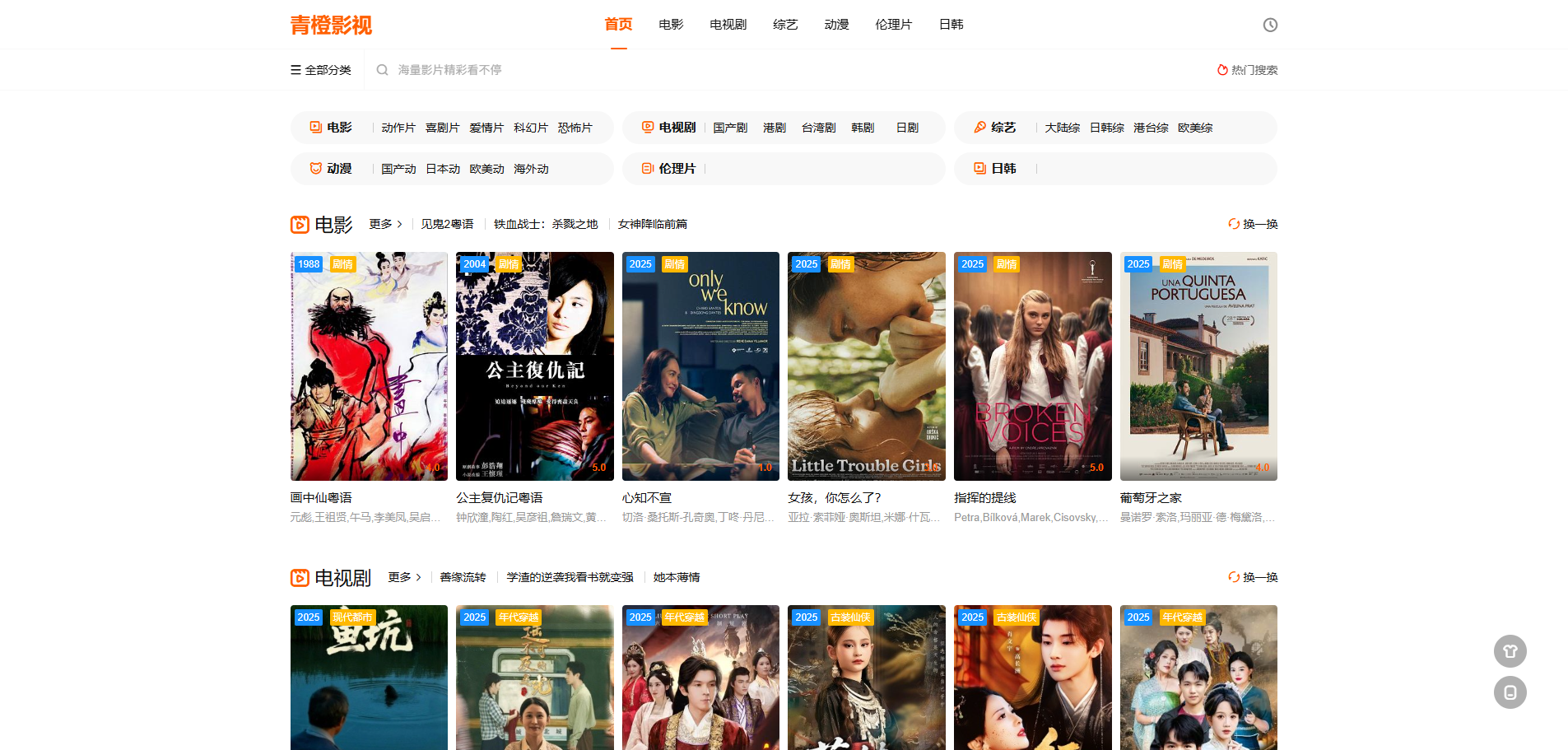Open the movie 公主复仇记粤语
Screen dimensions: 1568x750
pos(499,497)
